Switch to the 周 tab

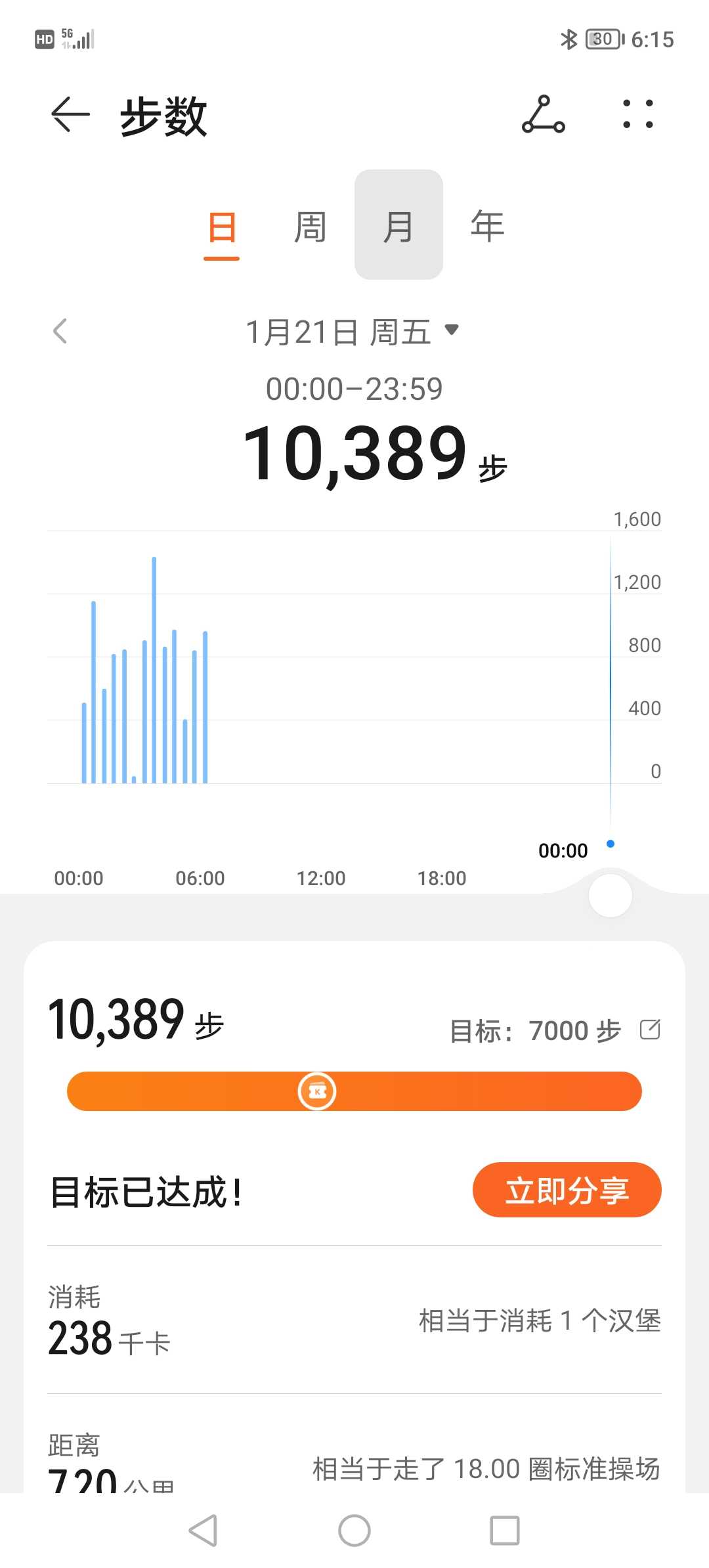point(310,227)
